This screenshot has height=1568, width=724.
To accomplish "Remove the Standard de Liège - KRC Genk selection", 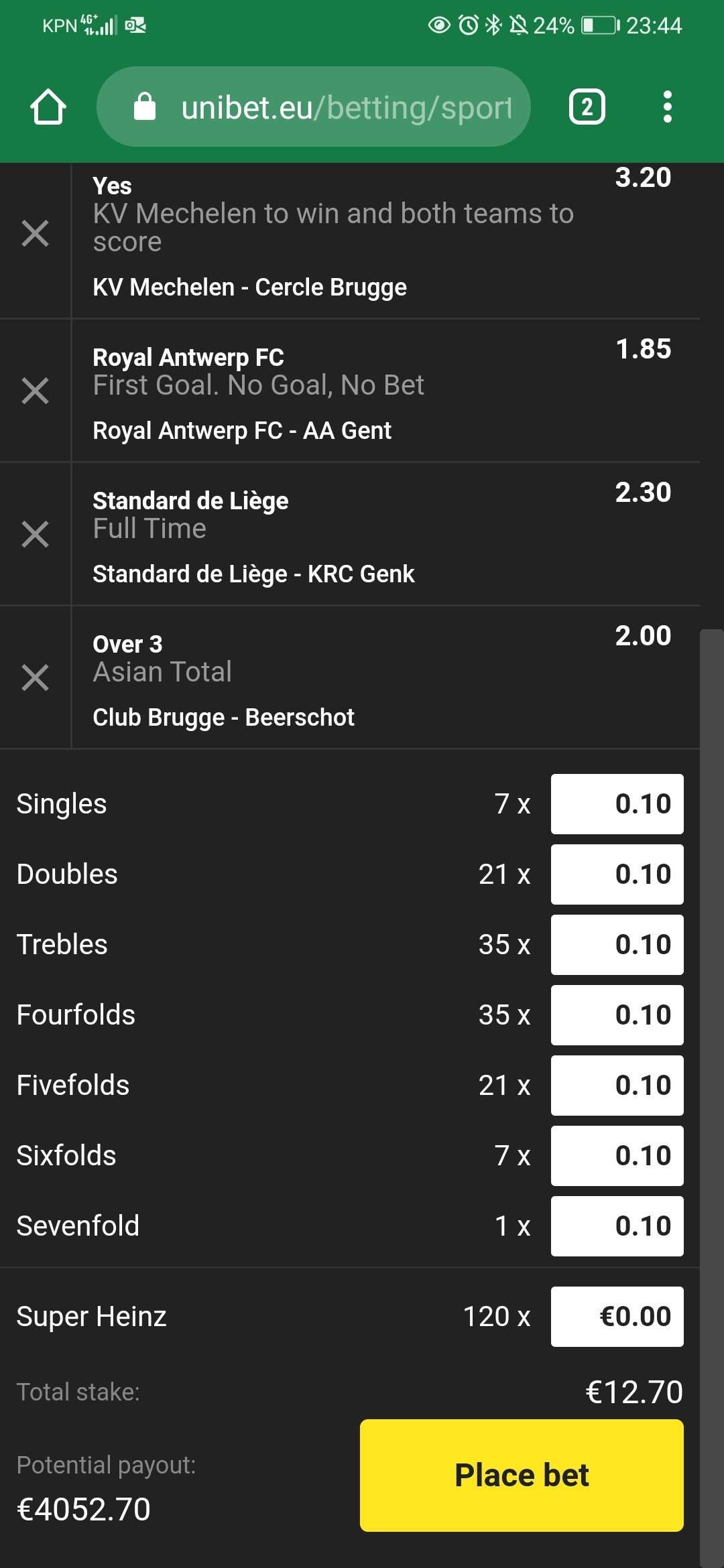I will pos(35,534).
